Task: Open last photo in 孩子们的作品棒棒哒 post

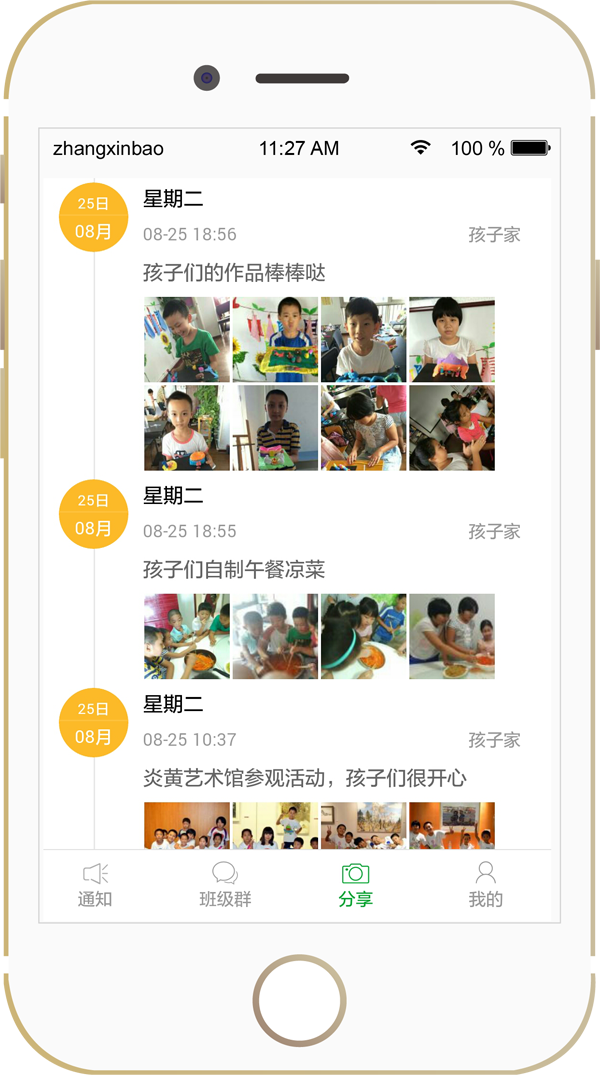Action: click(452, 428)
